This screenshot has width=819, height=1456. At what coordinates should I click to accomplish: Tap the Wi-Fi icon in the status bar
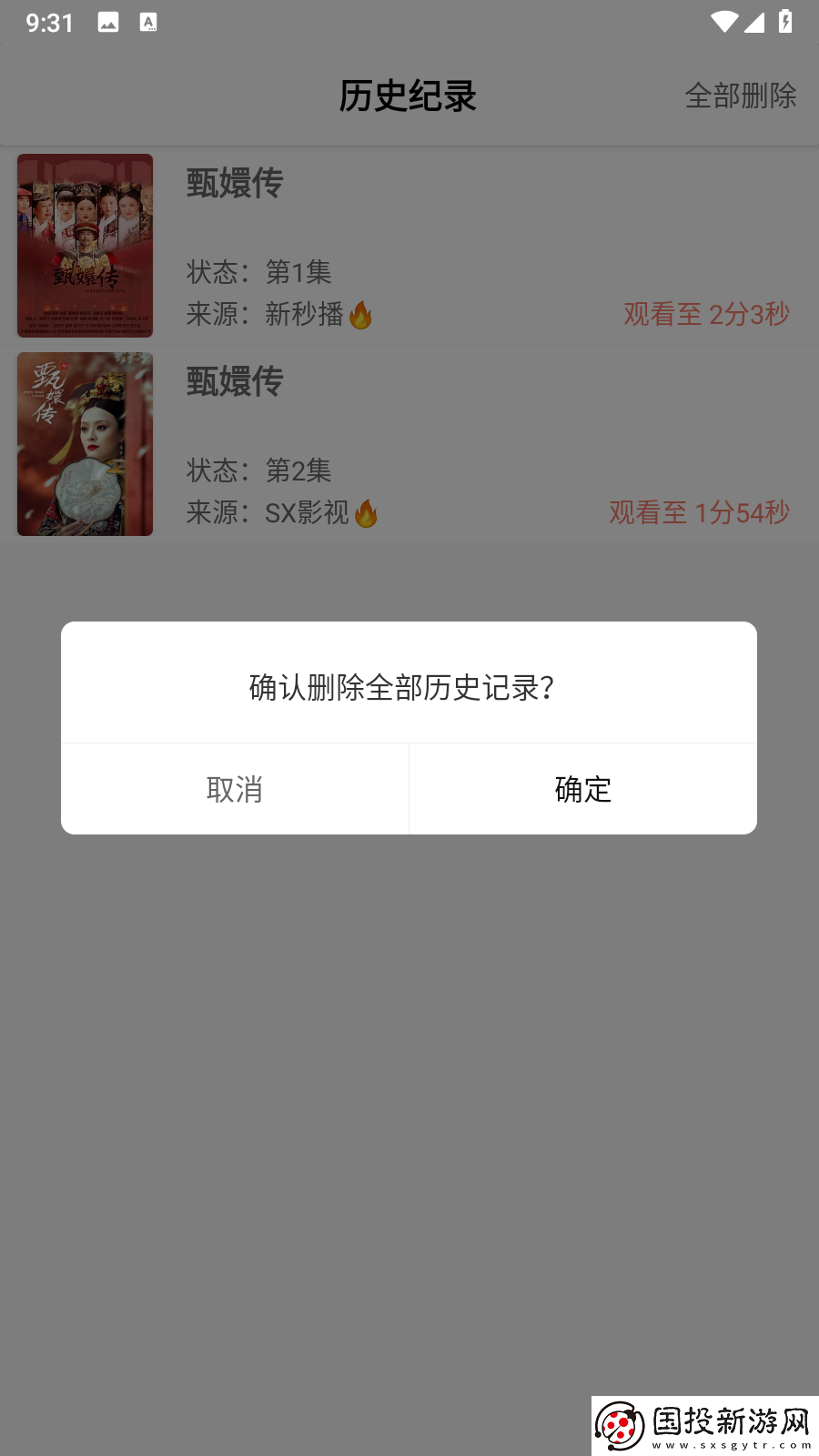click(723, 23)
